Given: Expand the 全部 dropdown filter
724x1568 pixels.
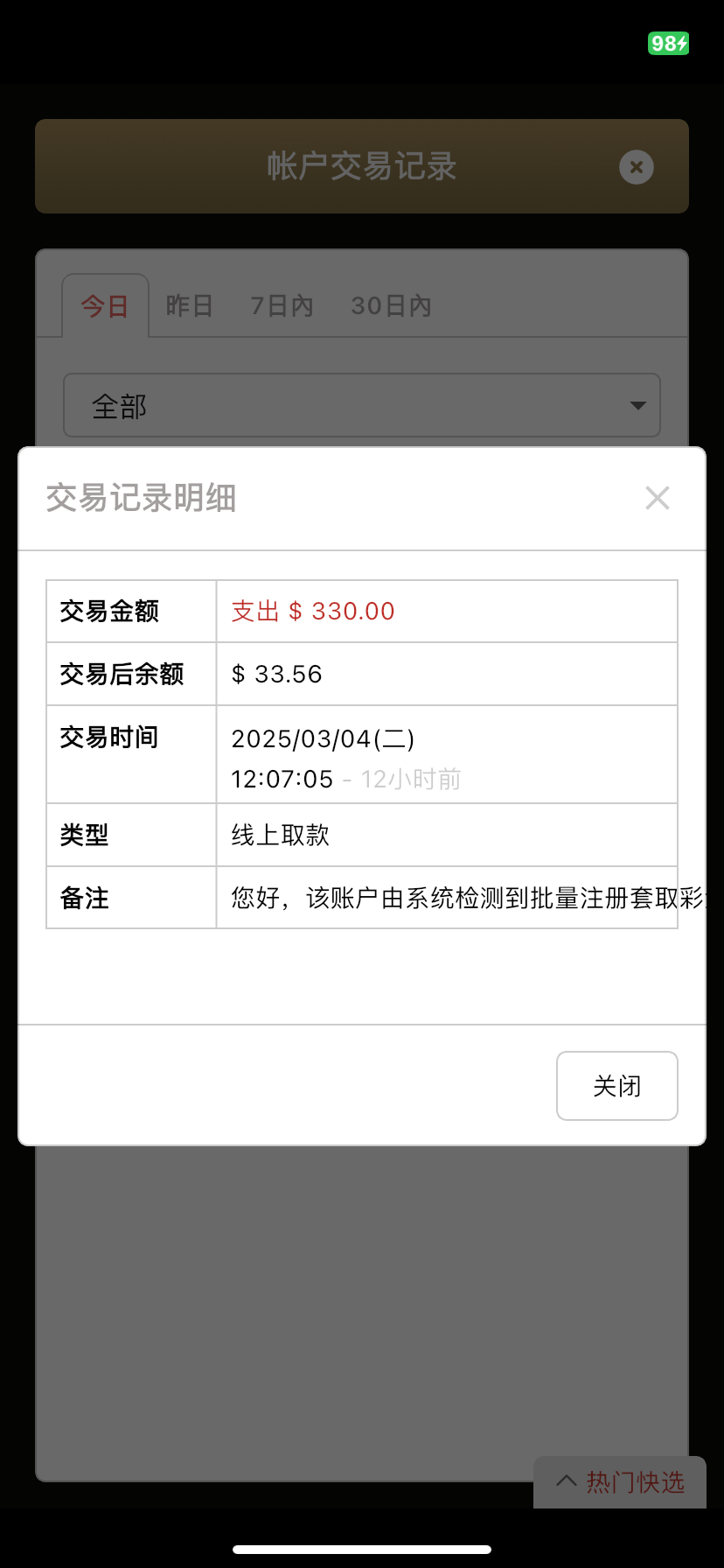Looking at the screenshot, I should click(x=361, y=406).
